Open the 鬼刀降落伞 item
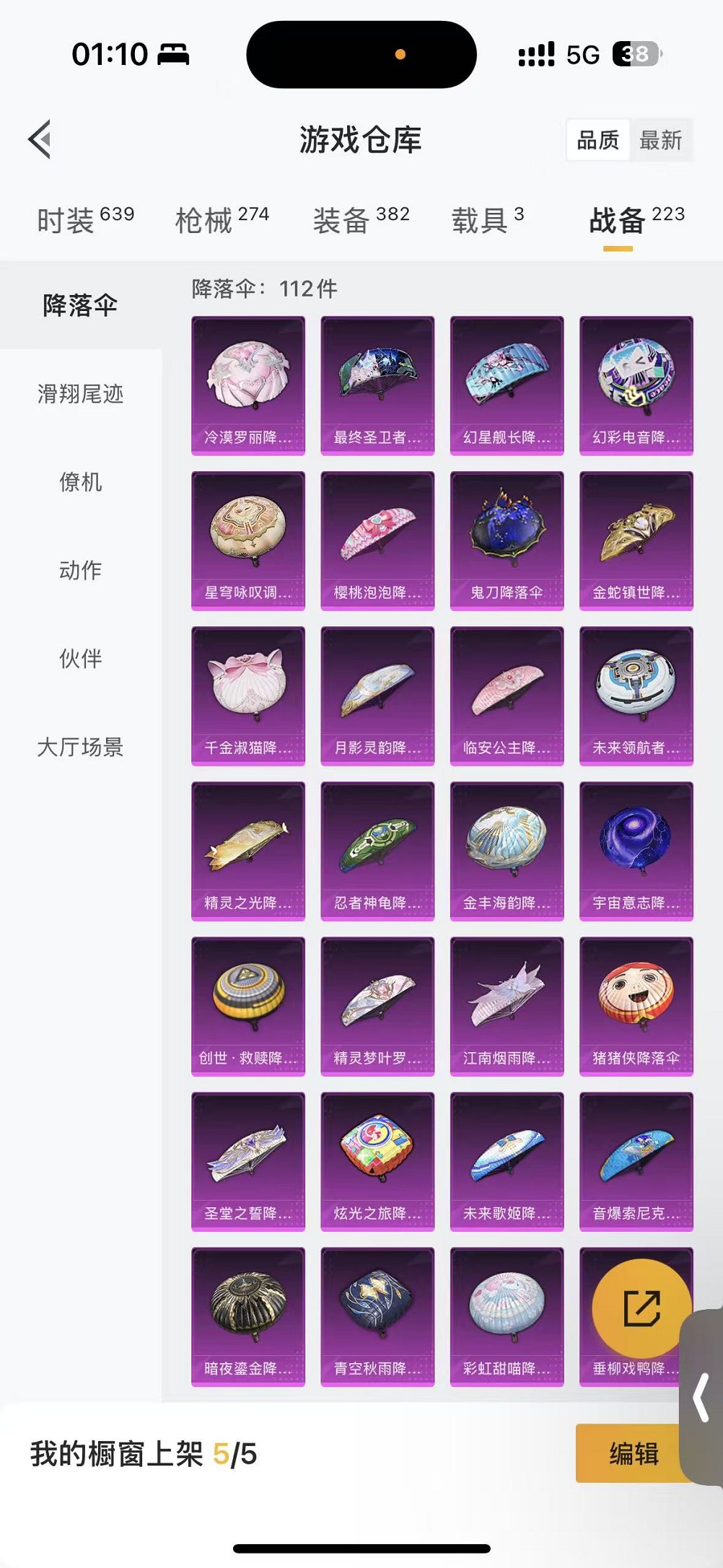The height and width of the screenshot is (1568, 723). click(507, 540)
